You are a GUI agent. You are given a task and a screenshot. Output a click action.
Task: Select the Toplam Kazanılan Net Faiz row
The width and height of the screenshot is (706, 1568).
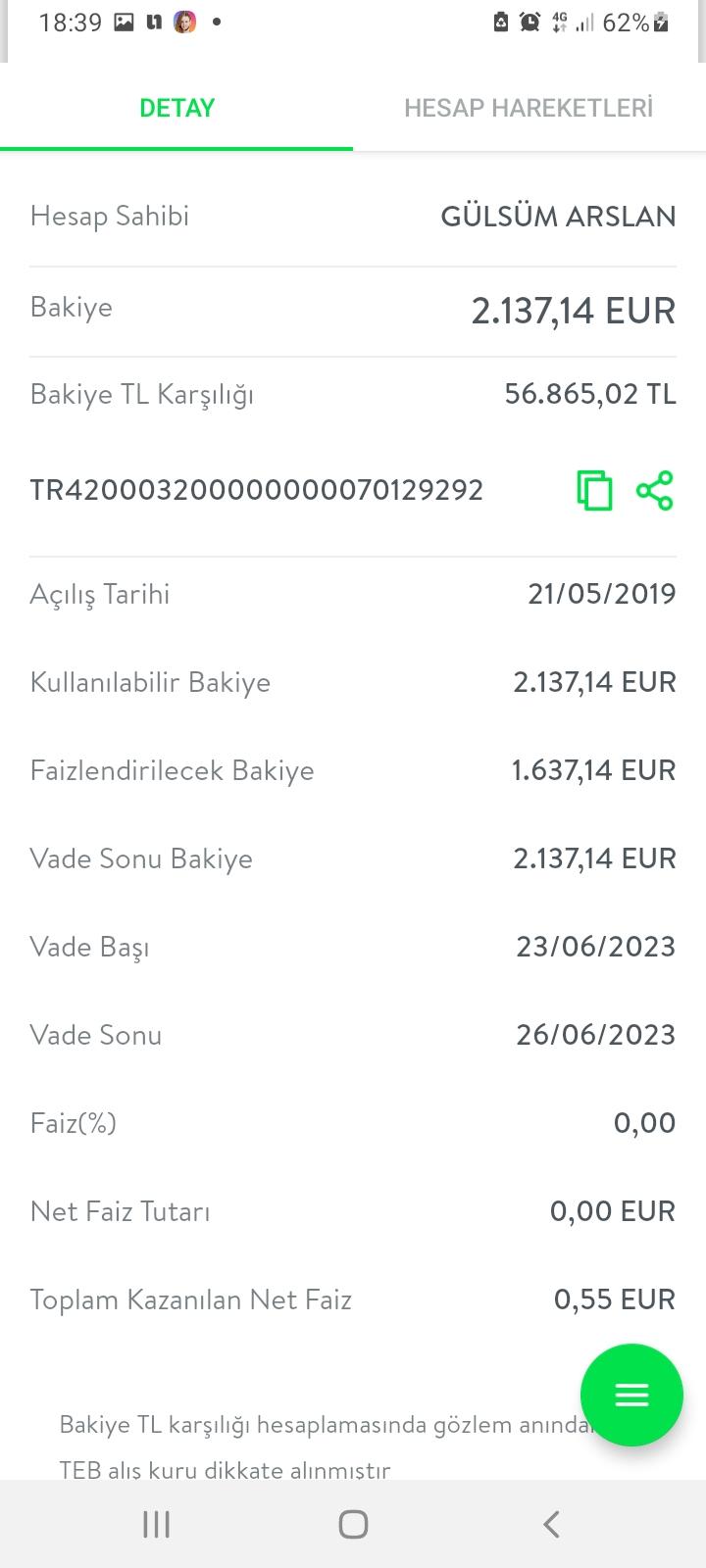[x=353, y=1298]
